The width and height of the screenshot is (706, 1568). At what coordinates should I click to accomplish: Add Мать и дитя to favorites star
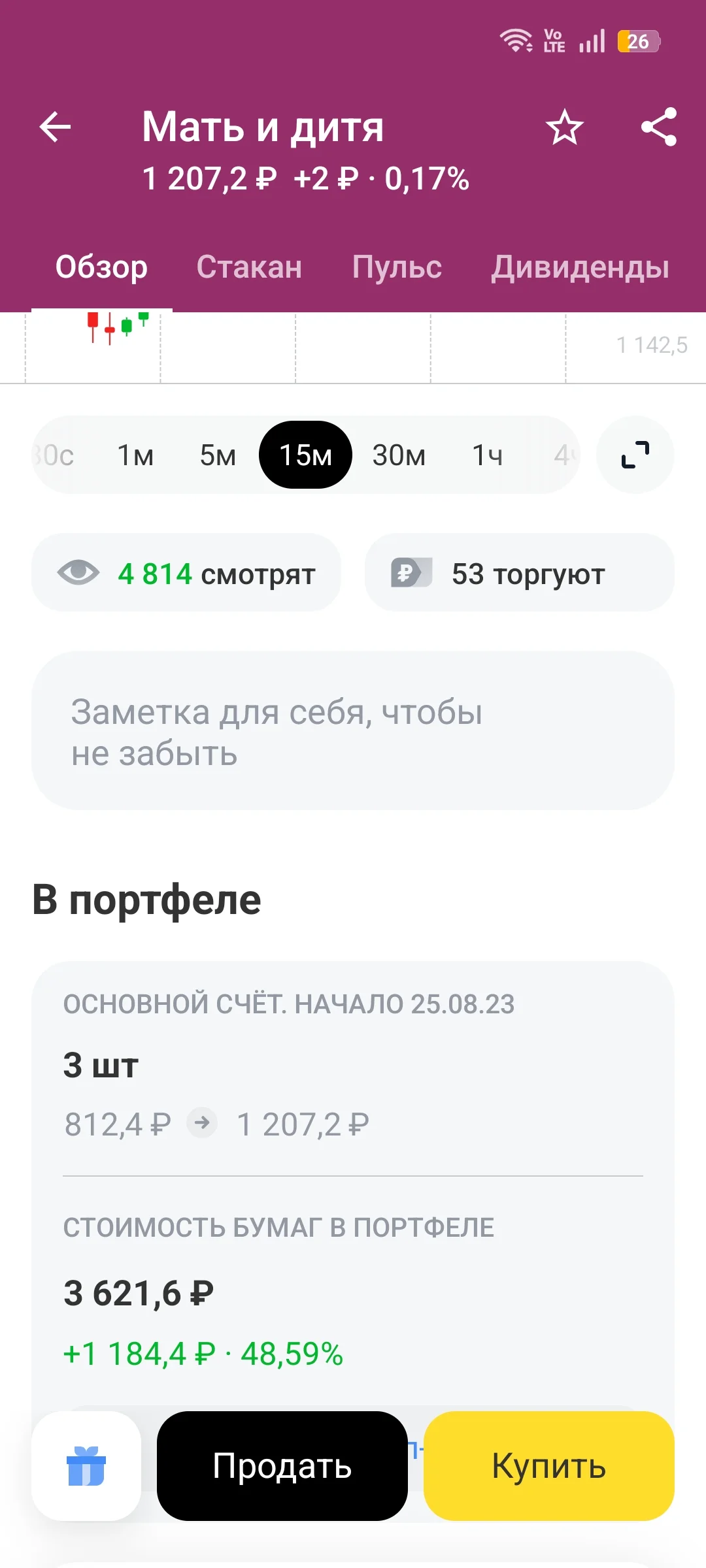click(565, 127)
